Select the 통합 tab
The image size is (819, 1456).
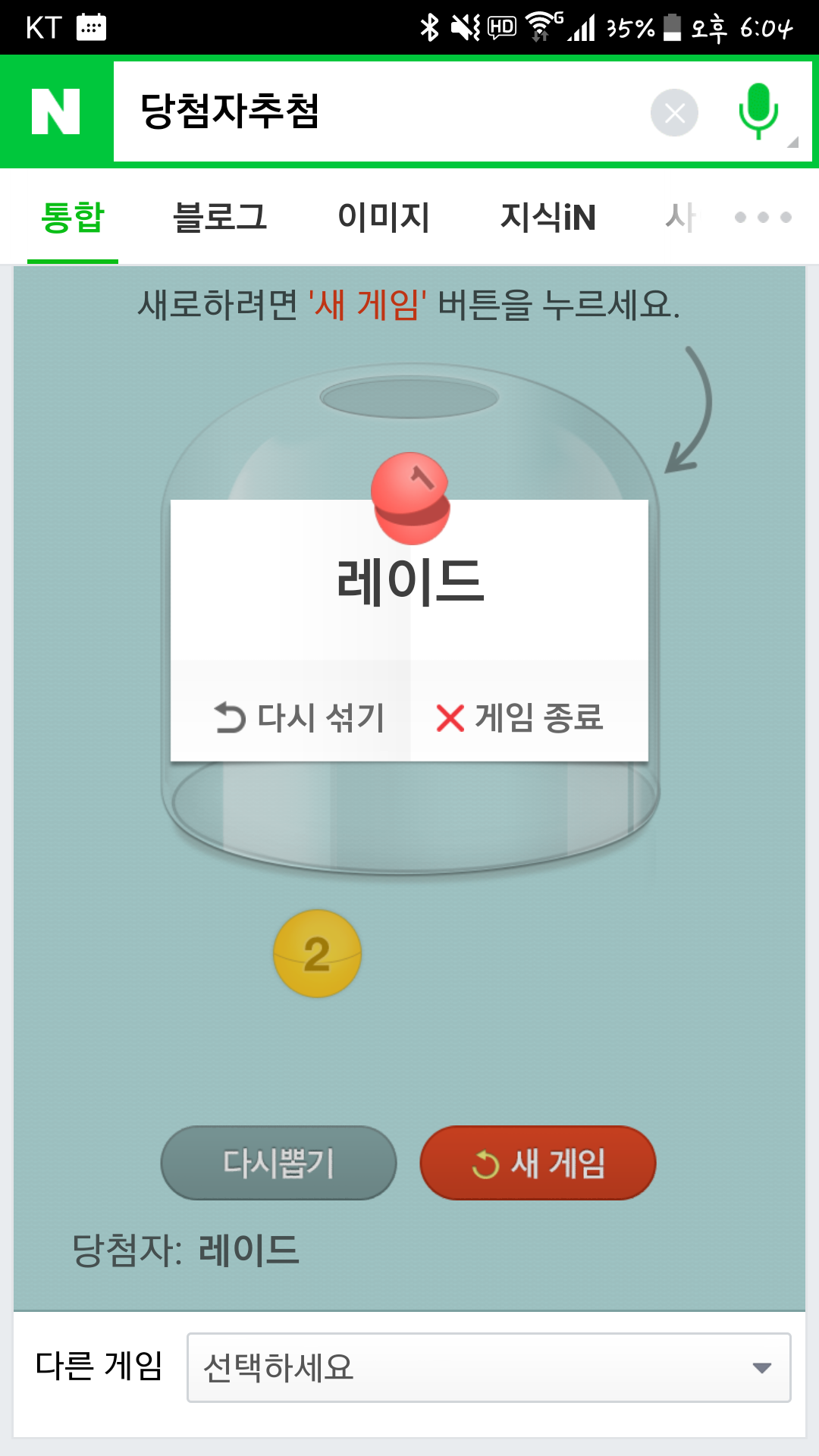(73, 218)
